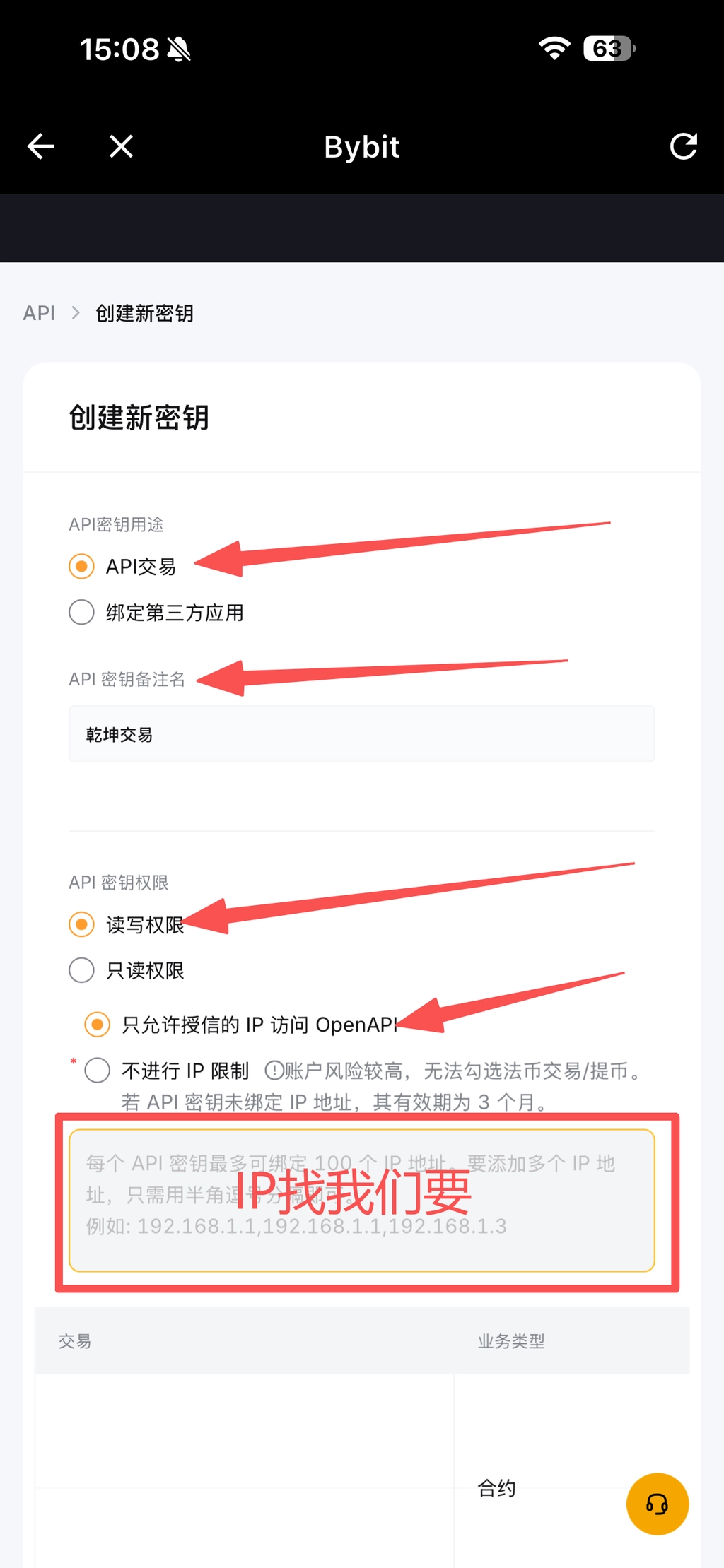Select the API交易 usage option
The image size is (724, 1568).
(x=82, y=567)
